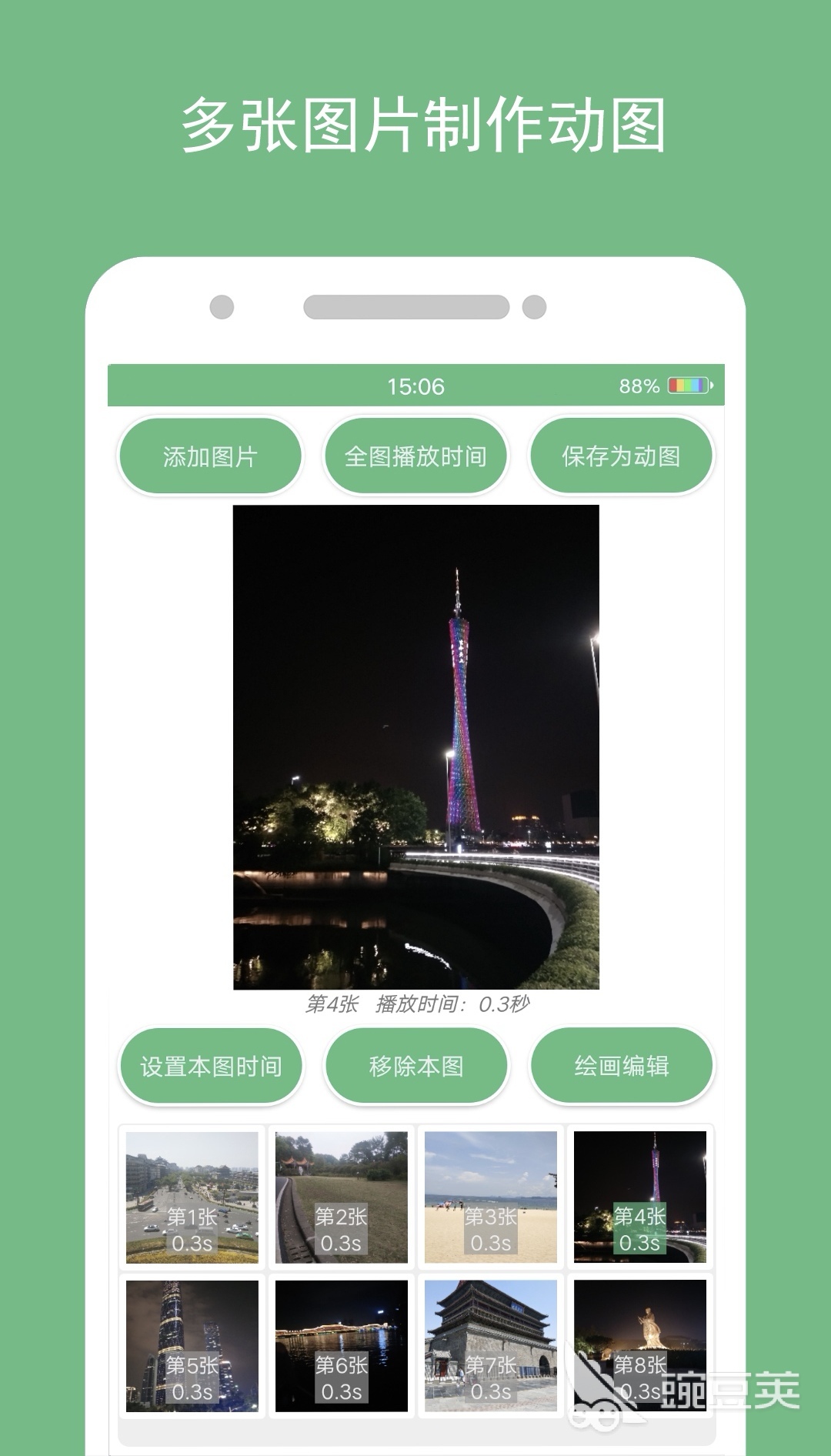
Task: Tap 移除本图 to delete the current frame
Action: pyautogui.click(x=417, y=1066)
